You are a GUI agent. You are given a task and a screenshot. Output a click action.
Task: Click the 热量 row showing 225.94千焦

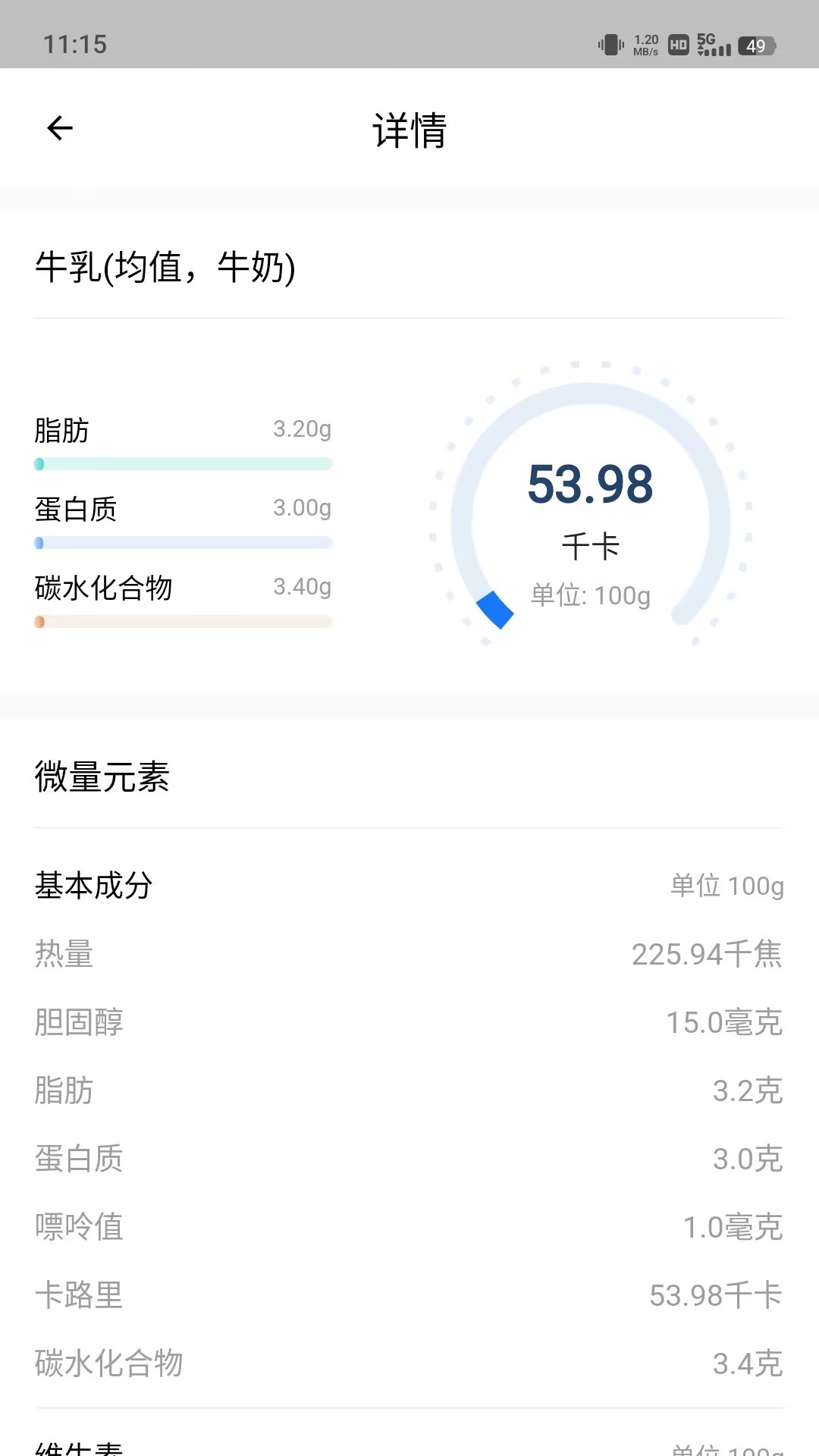point(409,954)
